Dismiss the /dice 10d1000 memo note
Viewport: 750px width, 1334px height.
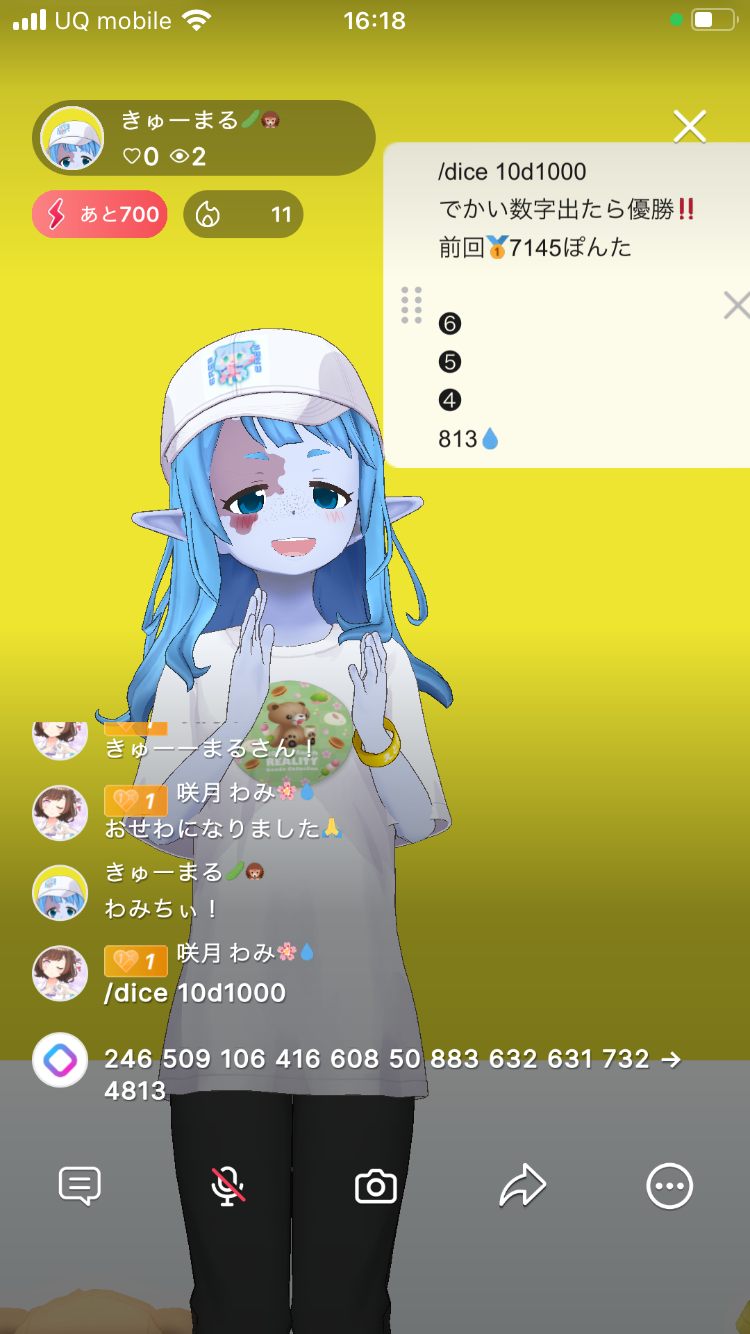[x=736, y=306]
